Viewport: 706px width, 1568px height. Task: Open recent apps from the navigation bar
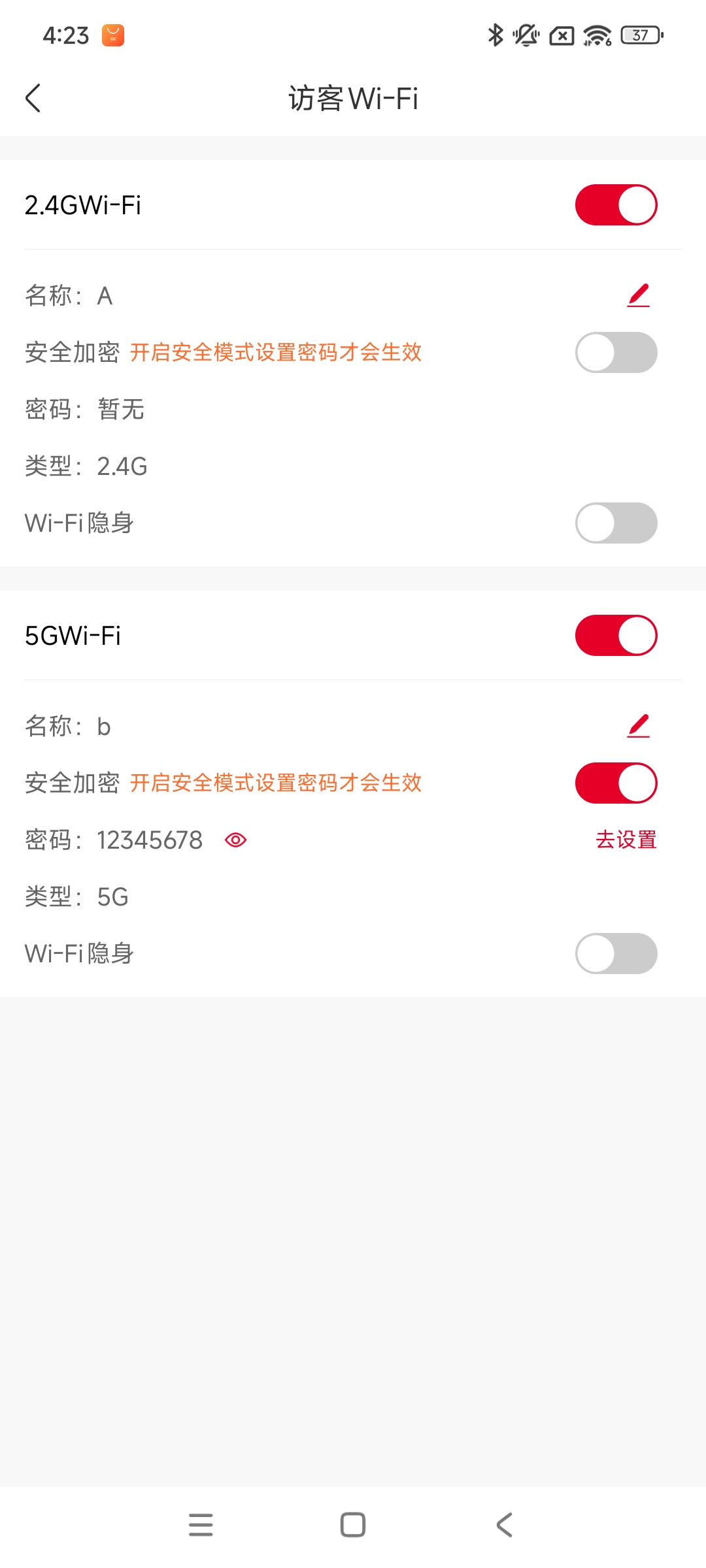201,1525
